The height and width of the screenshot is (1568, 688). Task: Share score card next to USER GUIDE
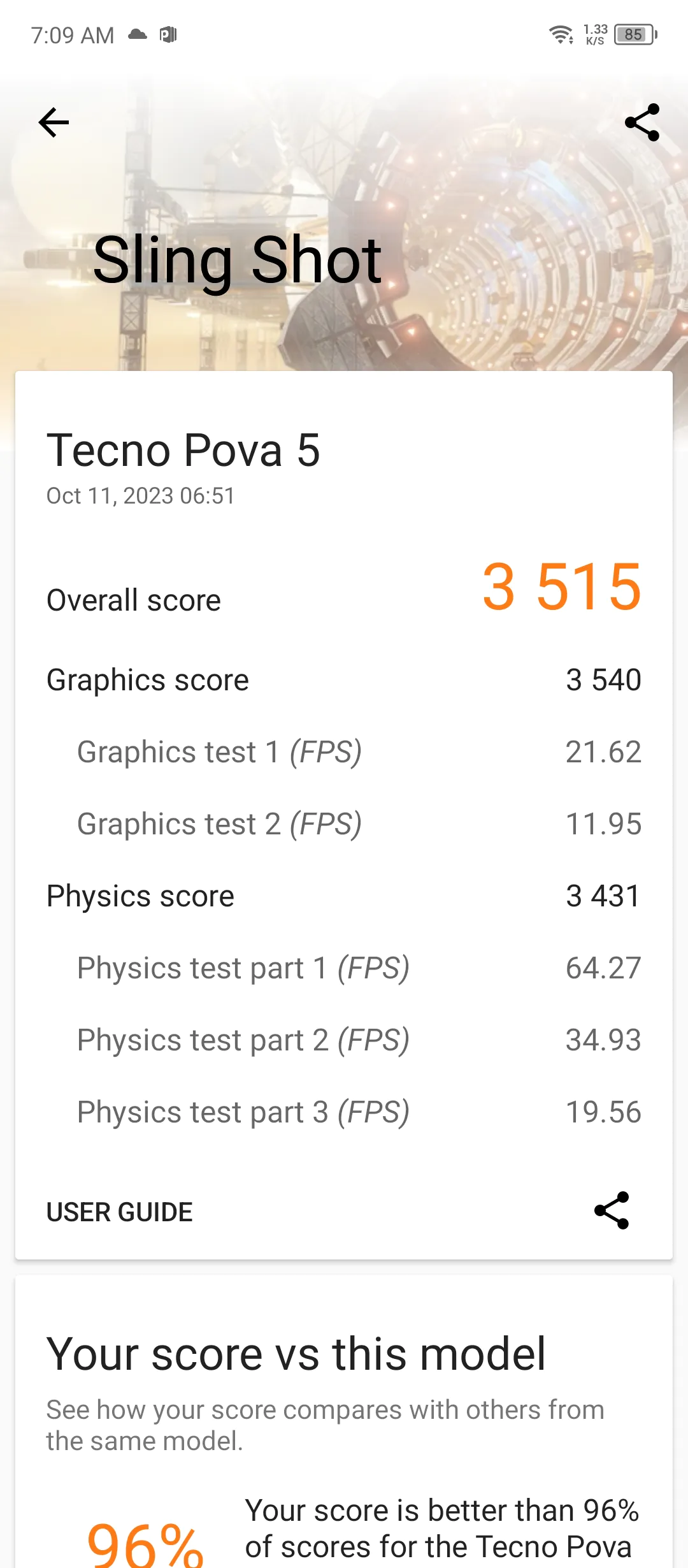pos(612,1210)
